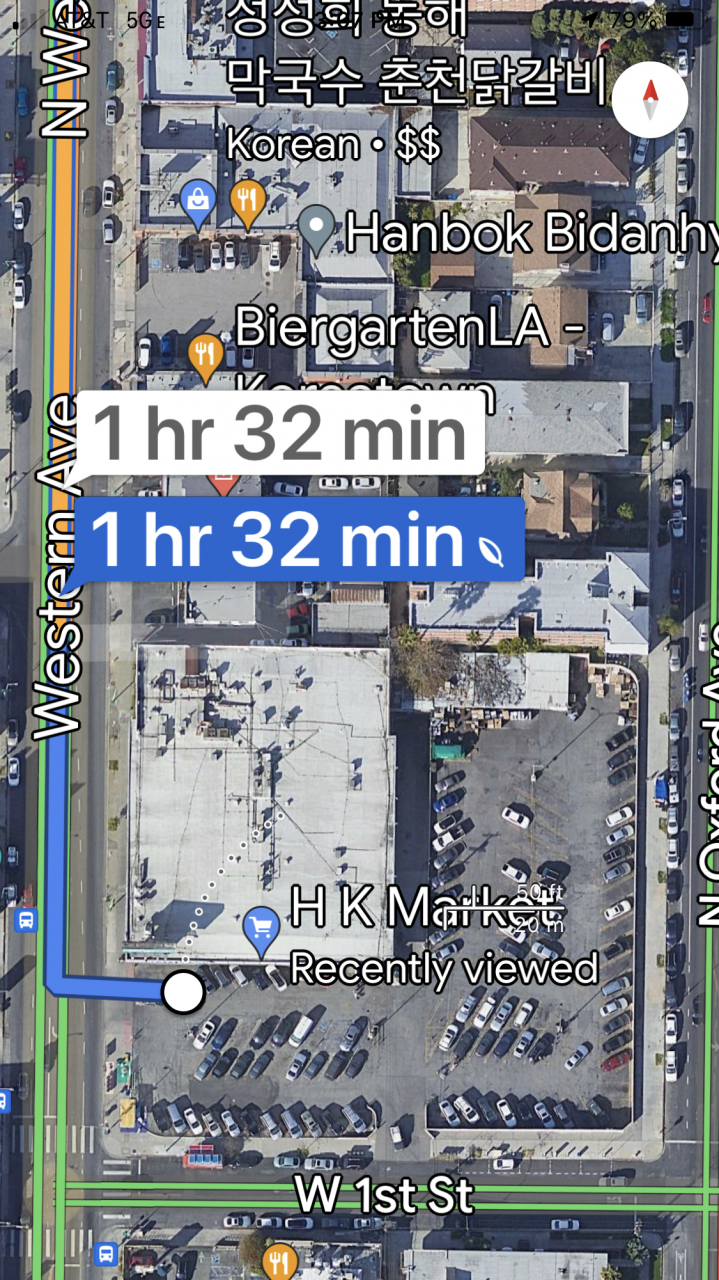Viewport: 719px width, 1280px height.
Task: Open the Hanbok Bidanhyang location pin
Action: [x=318, y=228]
